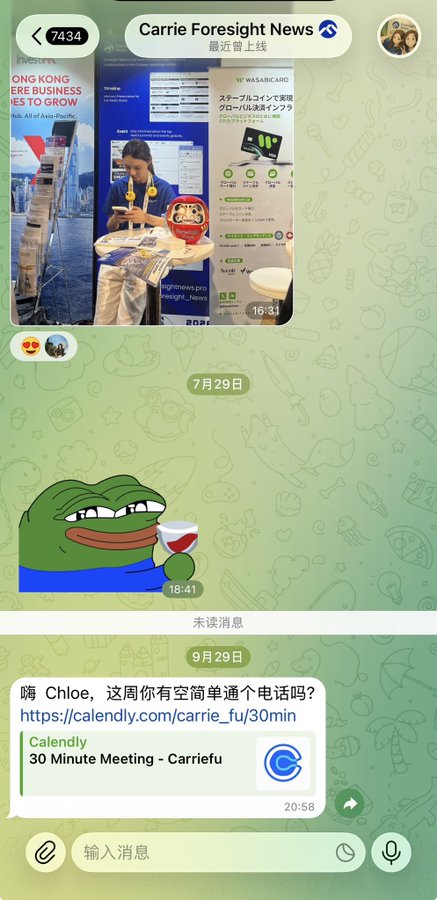Open the Calendly 30 Minute Meeting preview card
The height and width of the screenshot is (900, 437).
(168, 763)
